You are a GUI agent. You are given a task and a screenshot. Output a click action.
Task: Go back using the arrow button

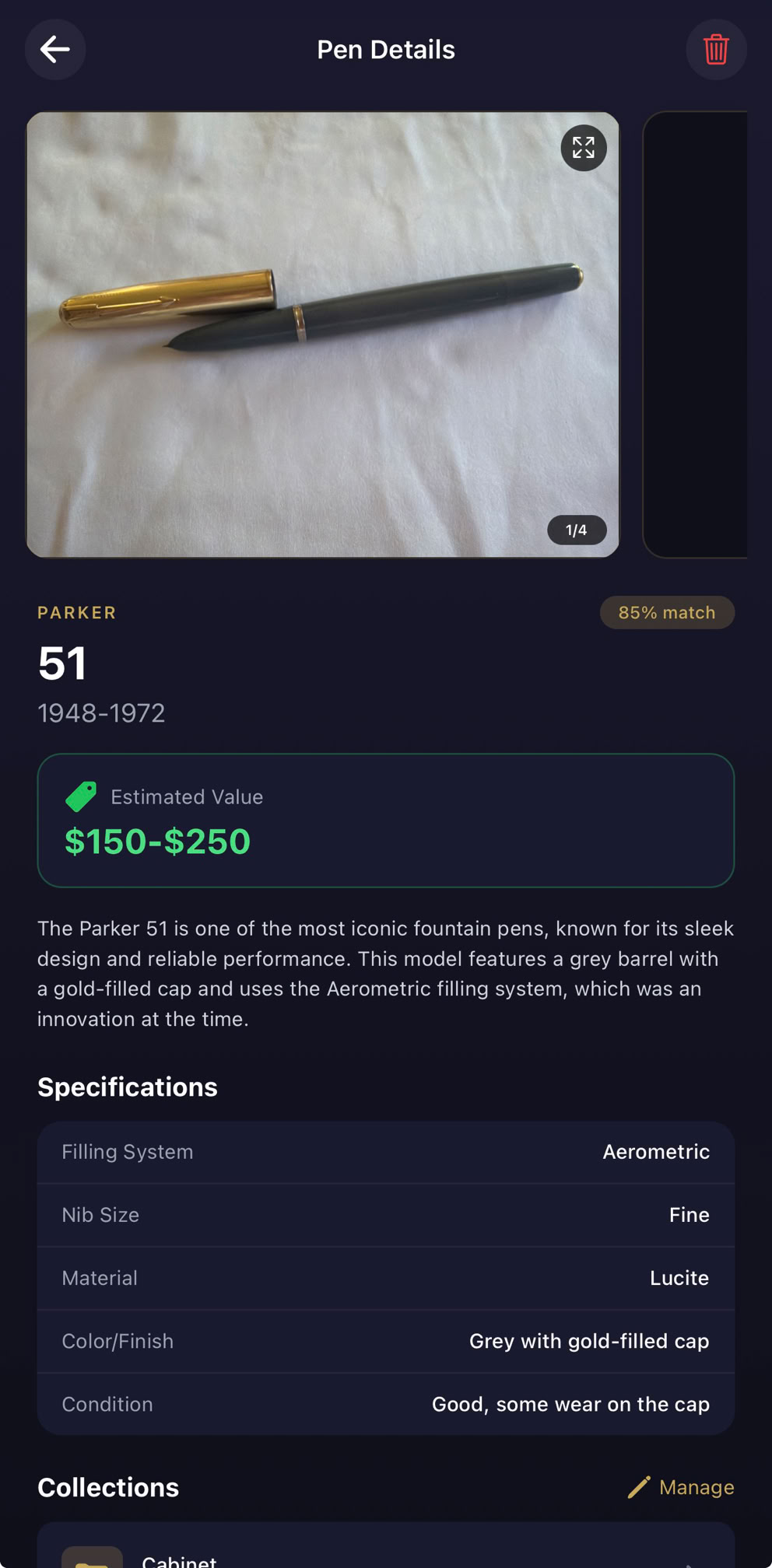55,50
